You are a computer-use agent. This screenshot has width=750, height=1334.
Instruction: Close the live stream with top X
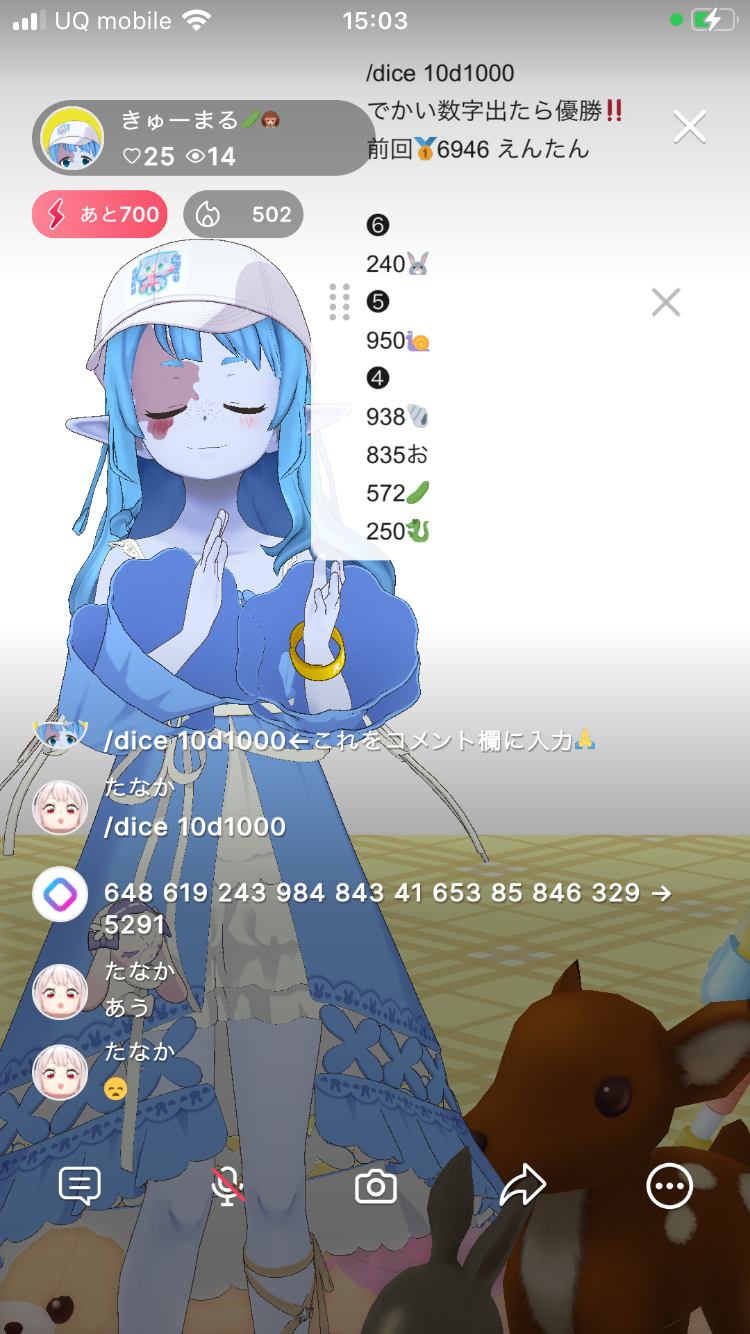(x=689, y=127)
